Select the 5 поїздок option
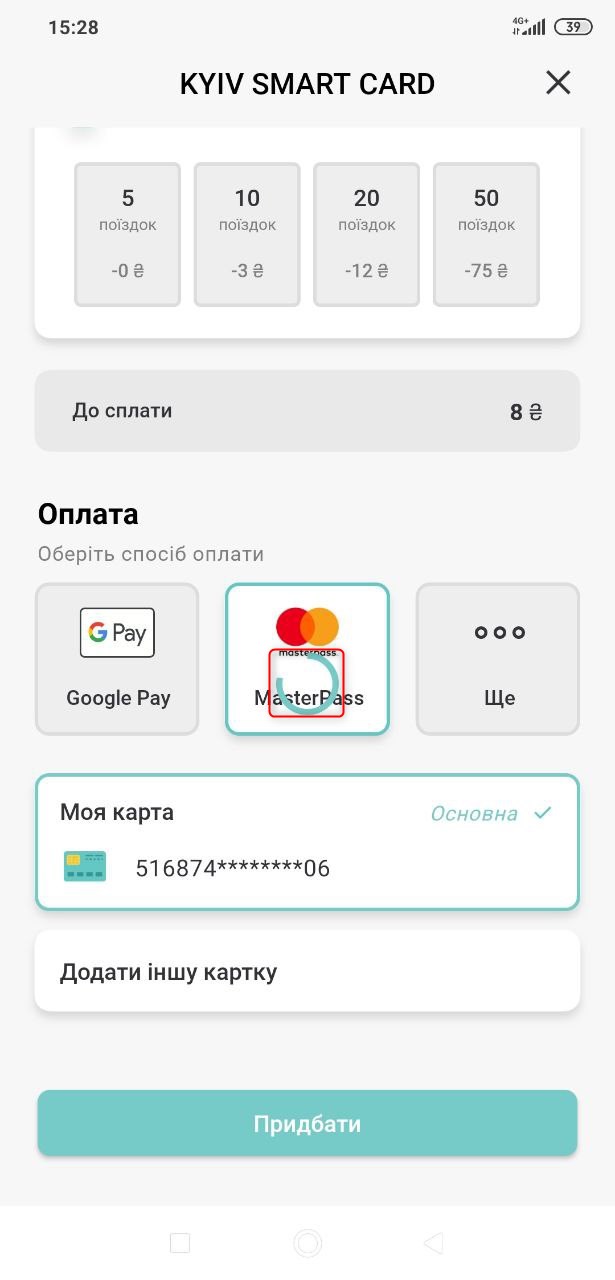Viewport: 615px width, 1280px height. 127,234
